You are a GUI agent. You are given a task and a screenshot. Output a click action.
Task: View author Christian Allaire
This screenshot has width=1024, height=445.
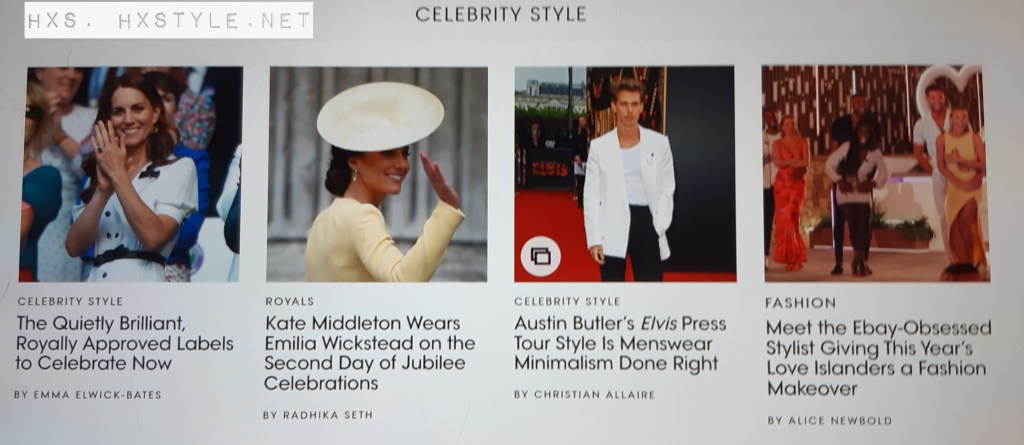pos(585,395)
